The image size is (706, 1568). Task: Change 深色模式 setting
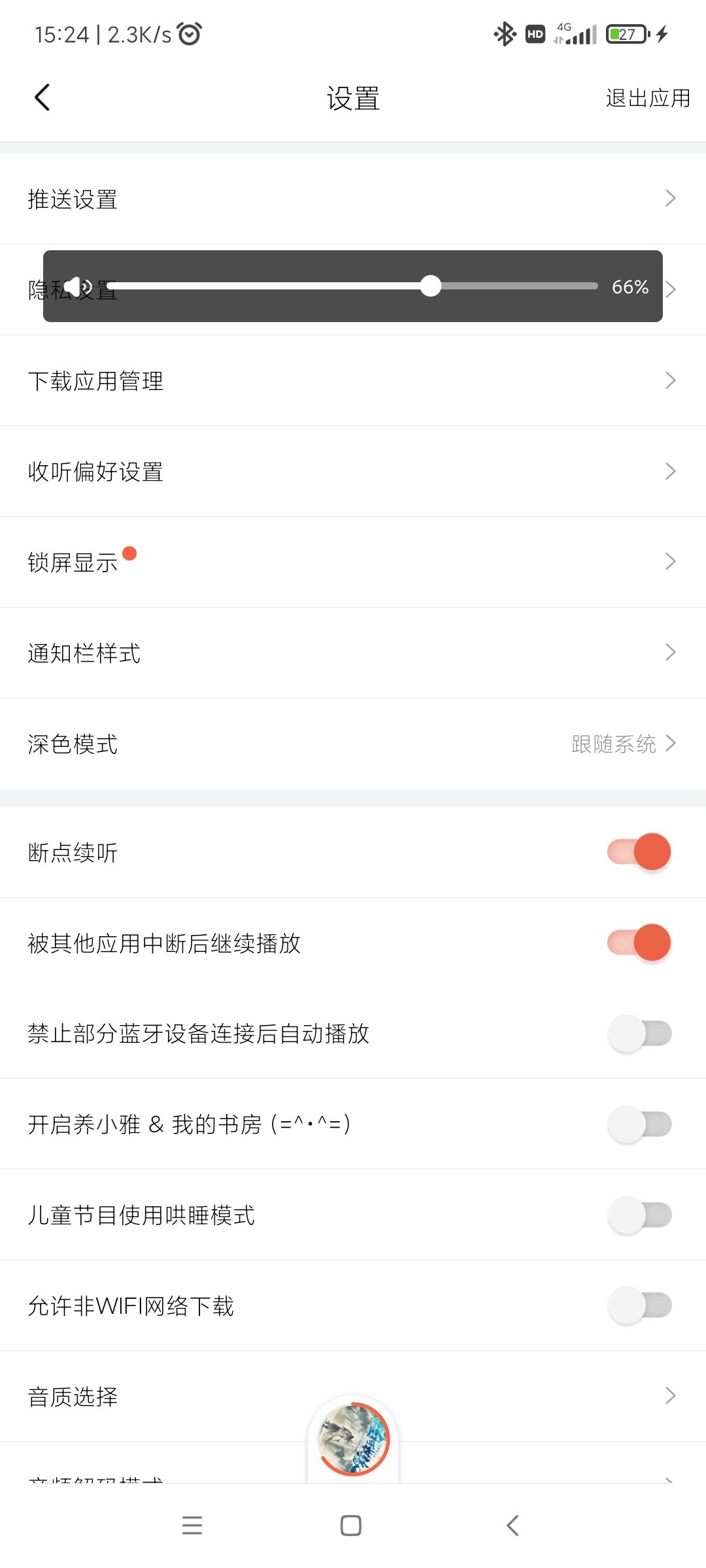[x=353, y=743]
